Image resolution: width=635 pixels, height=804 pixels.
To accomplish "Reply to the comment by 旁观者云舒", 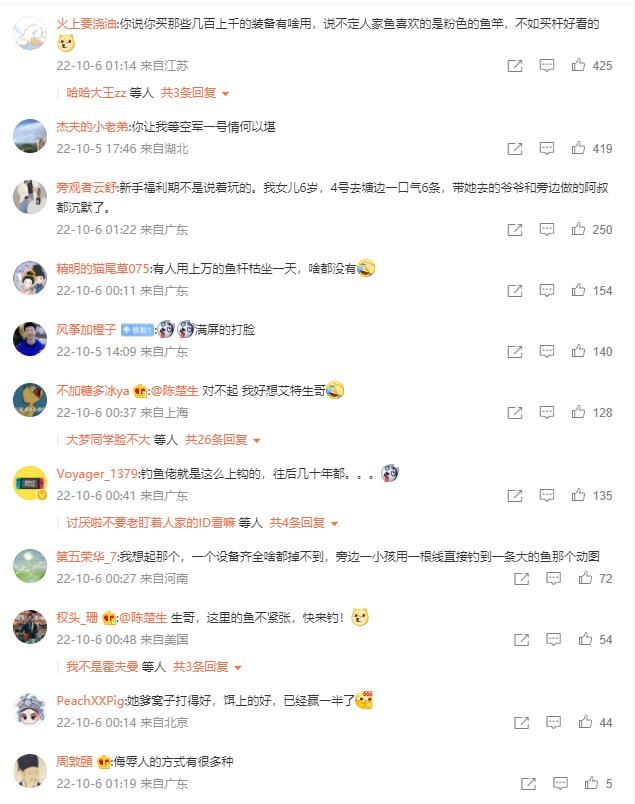I will (547, 229).
